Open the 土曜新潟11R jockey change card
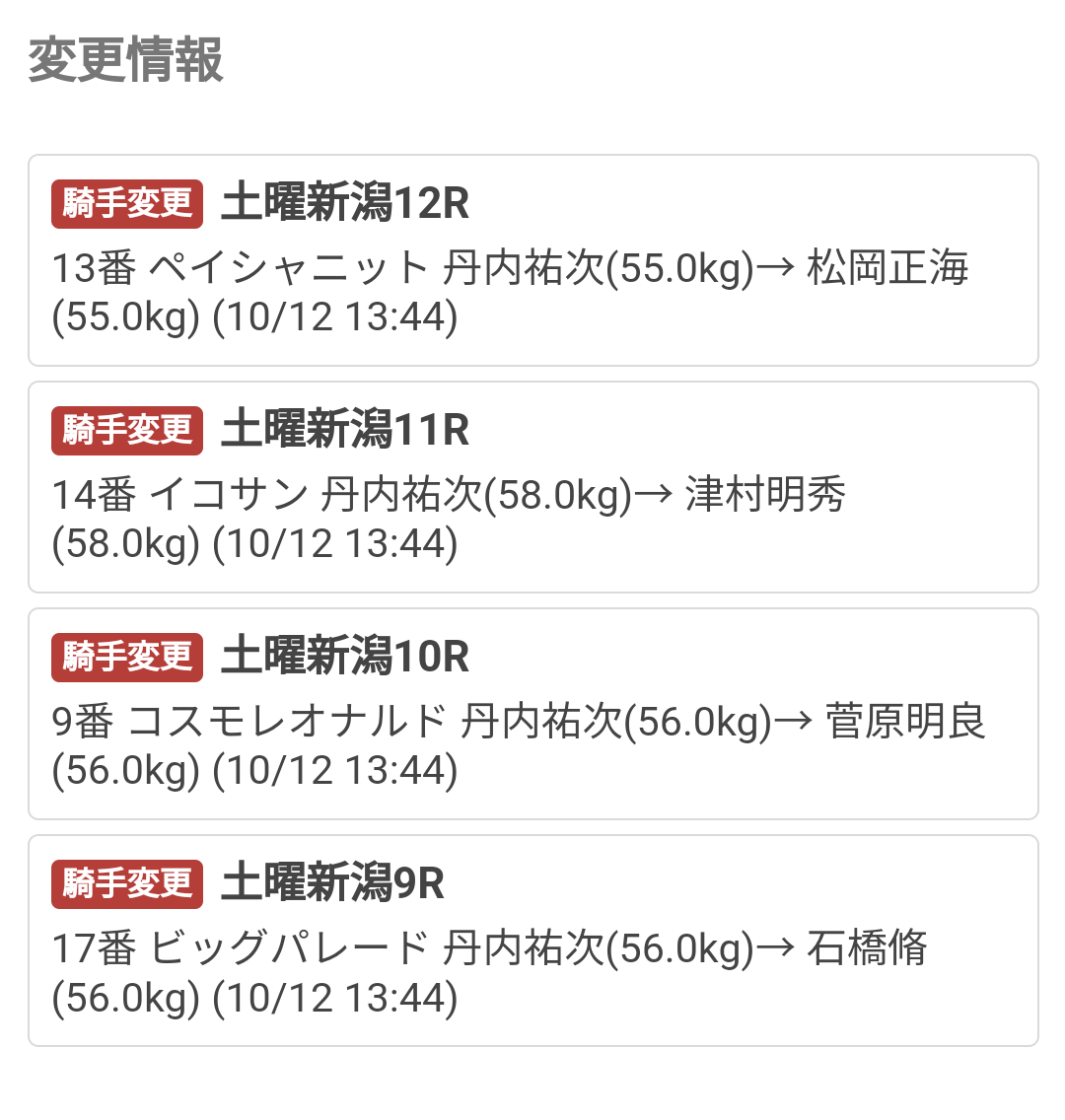The image size is (1065, 1120). pyautogui.click(x=532, y=487)
